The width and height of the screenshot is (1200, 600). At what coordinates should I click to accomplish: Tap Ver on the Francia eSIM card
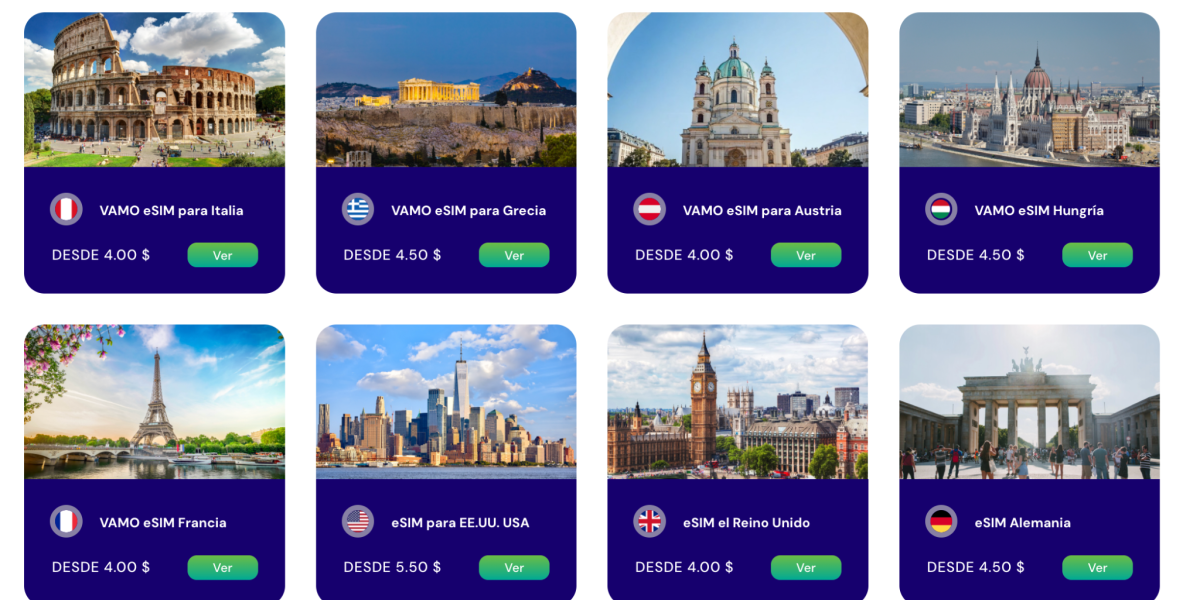222,567
